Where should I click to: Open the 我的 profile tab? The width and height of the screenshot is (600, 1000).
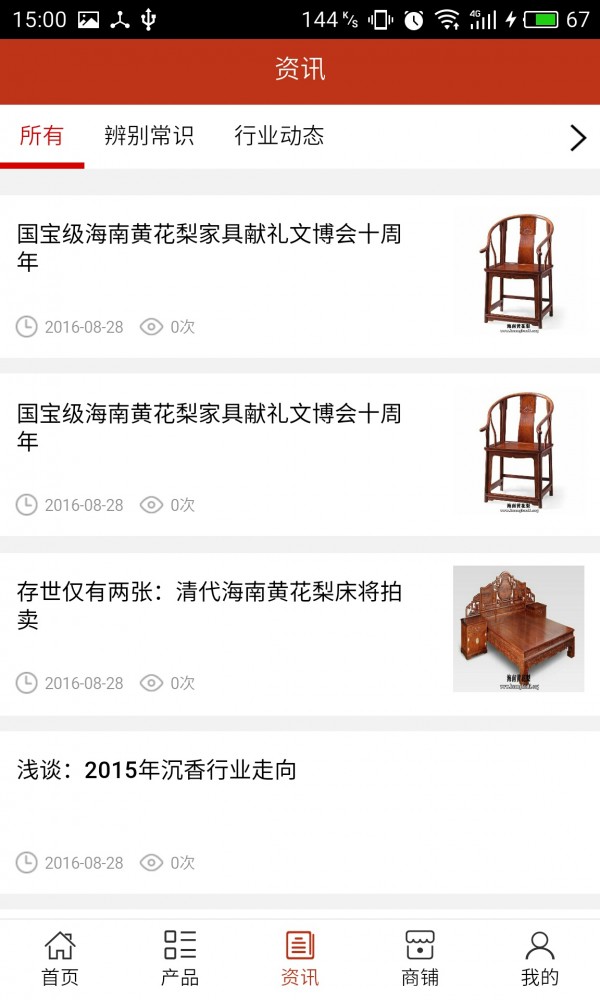pyautogui.click(x=540, y=958)
